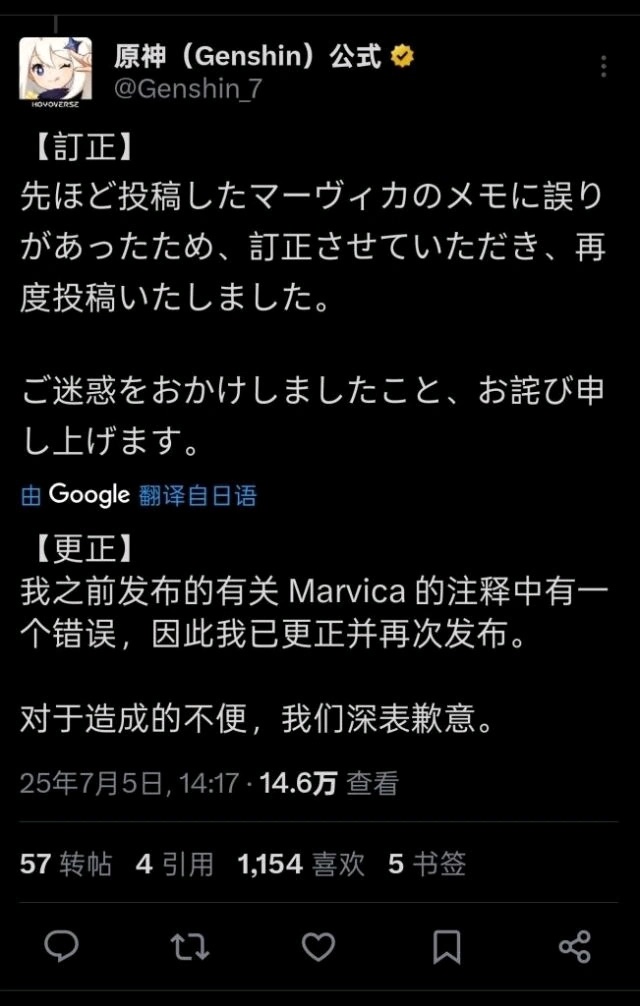View the 1,154 likes list
The width and height of the screenshot is (640, 1006).
(301, 864)
